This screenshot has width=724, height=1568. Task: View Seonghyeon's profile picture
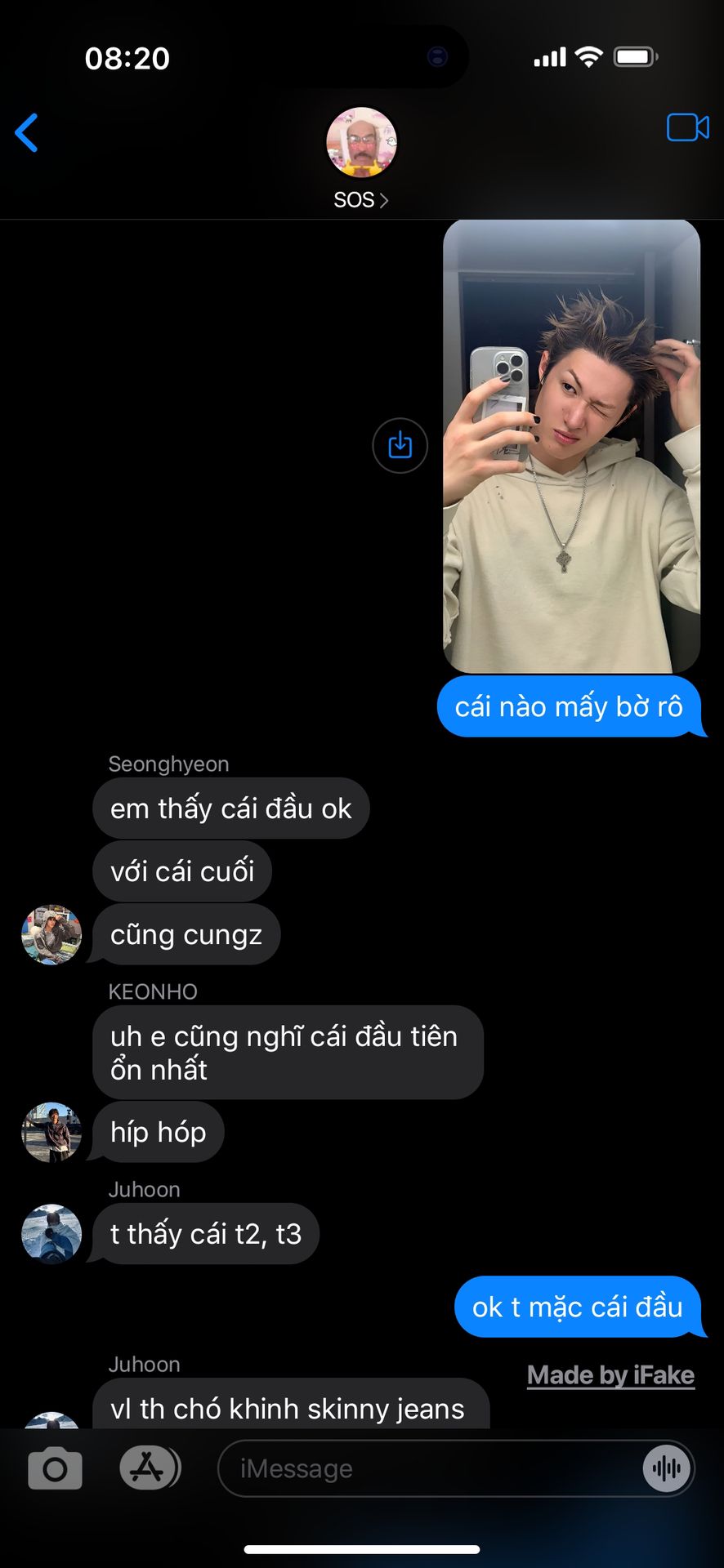51,935
